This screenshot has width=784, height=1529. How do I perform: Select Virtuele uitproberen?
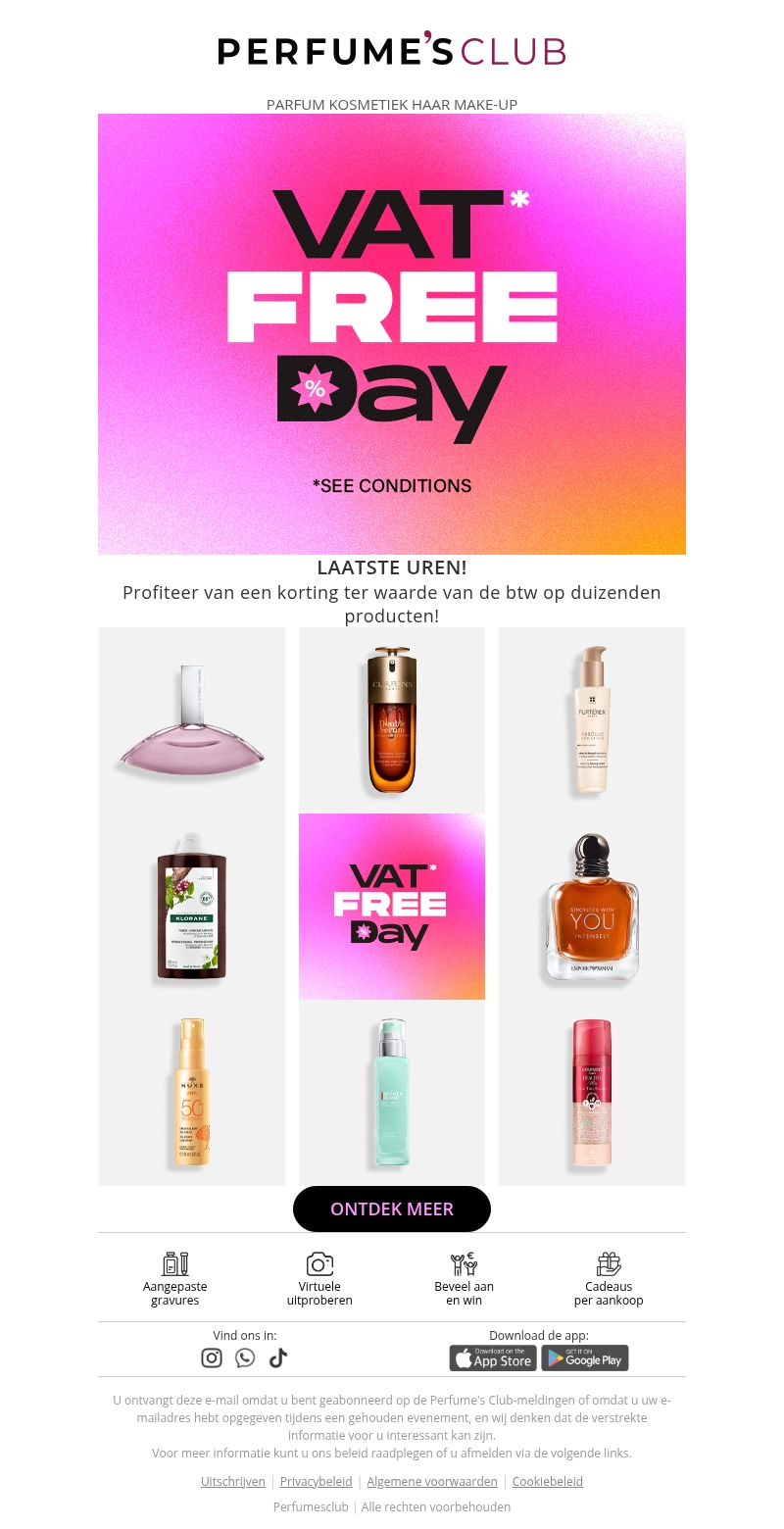pos(319,1279)
